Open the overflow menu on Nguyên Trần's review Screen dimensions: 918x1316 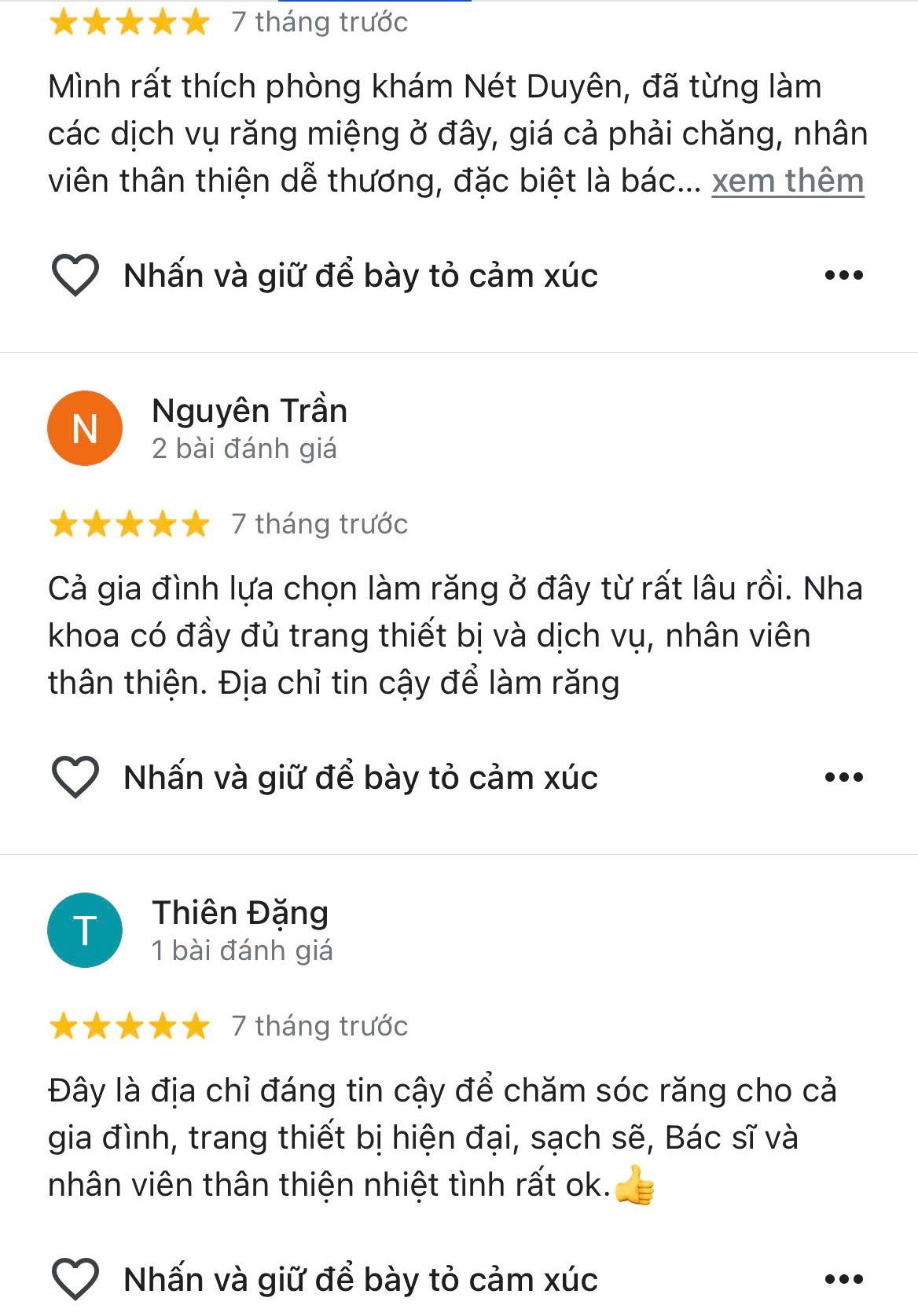(843, 778)
